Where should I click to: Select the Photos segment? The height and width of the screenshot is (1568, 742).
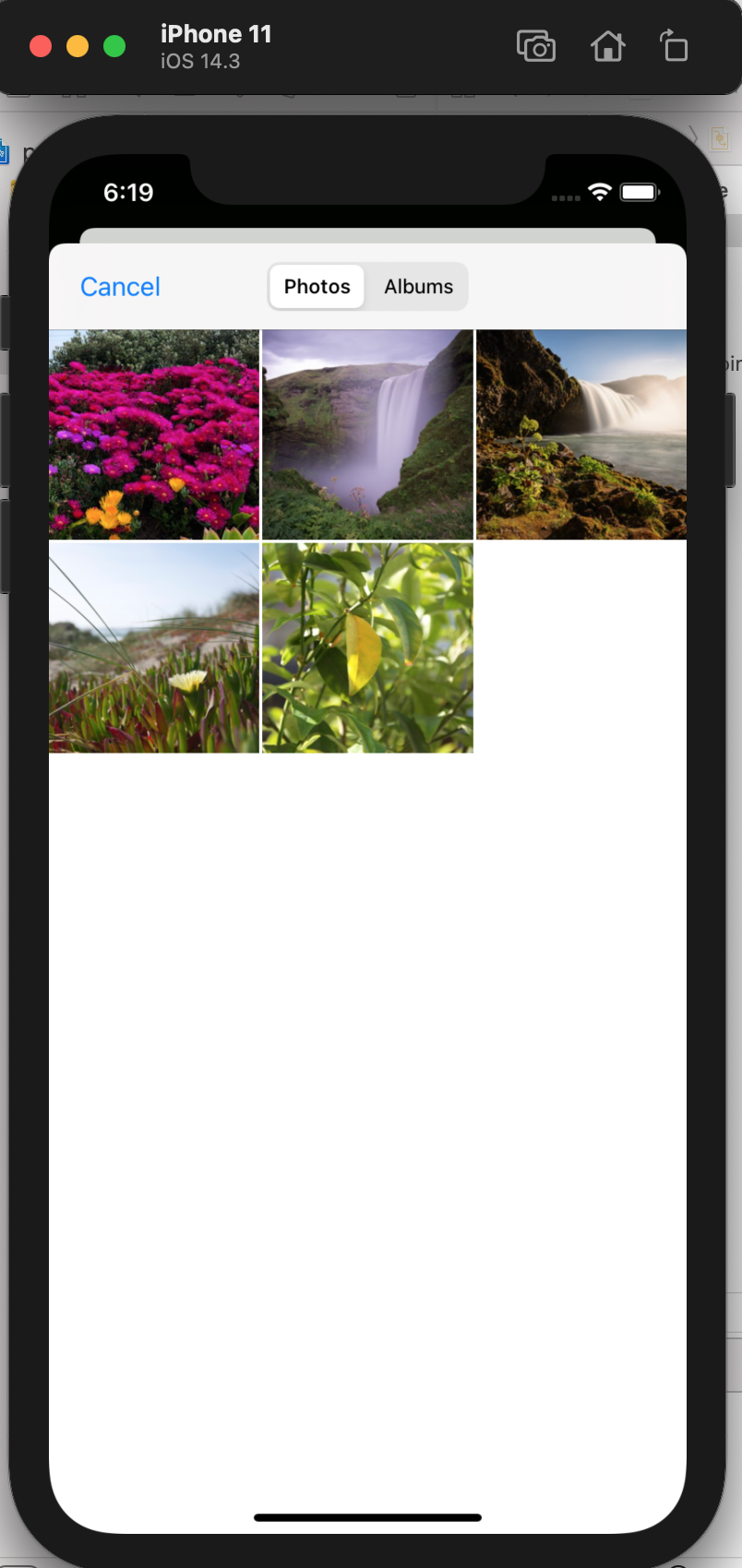317,287
